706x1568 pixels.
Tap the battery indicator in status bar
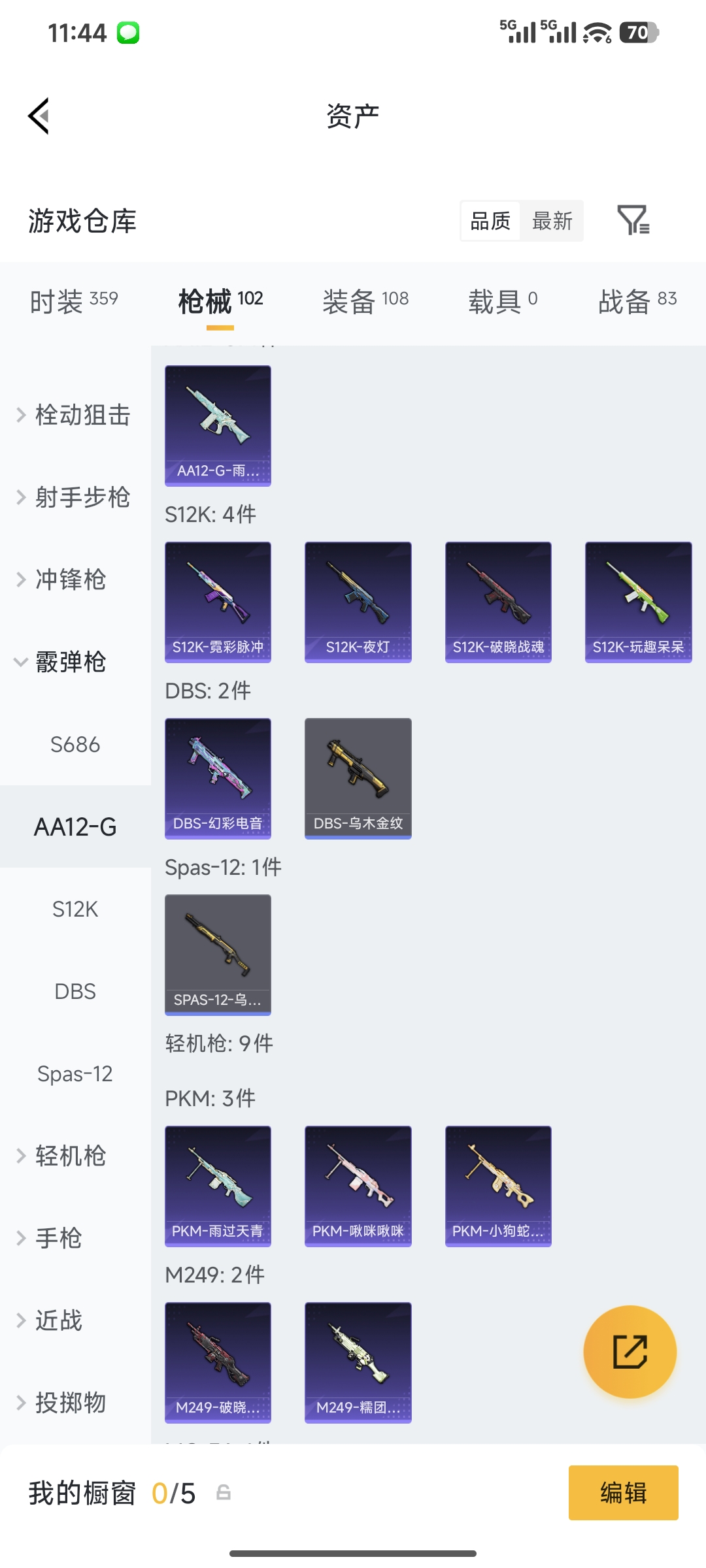coord(639,33)
